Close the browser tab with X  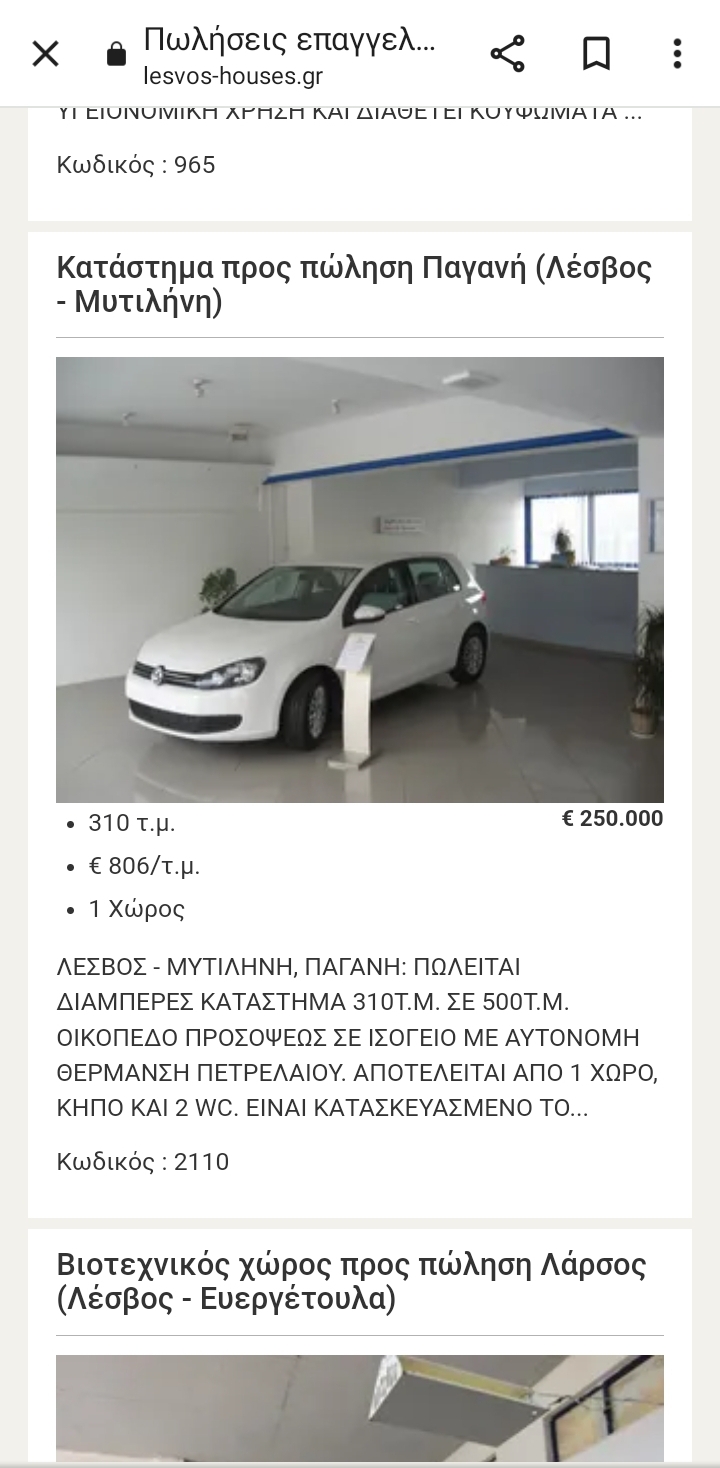(46, 54)
